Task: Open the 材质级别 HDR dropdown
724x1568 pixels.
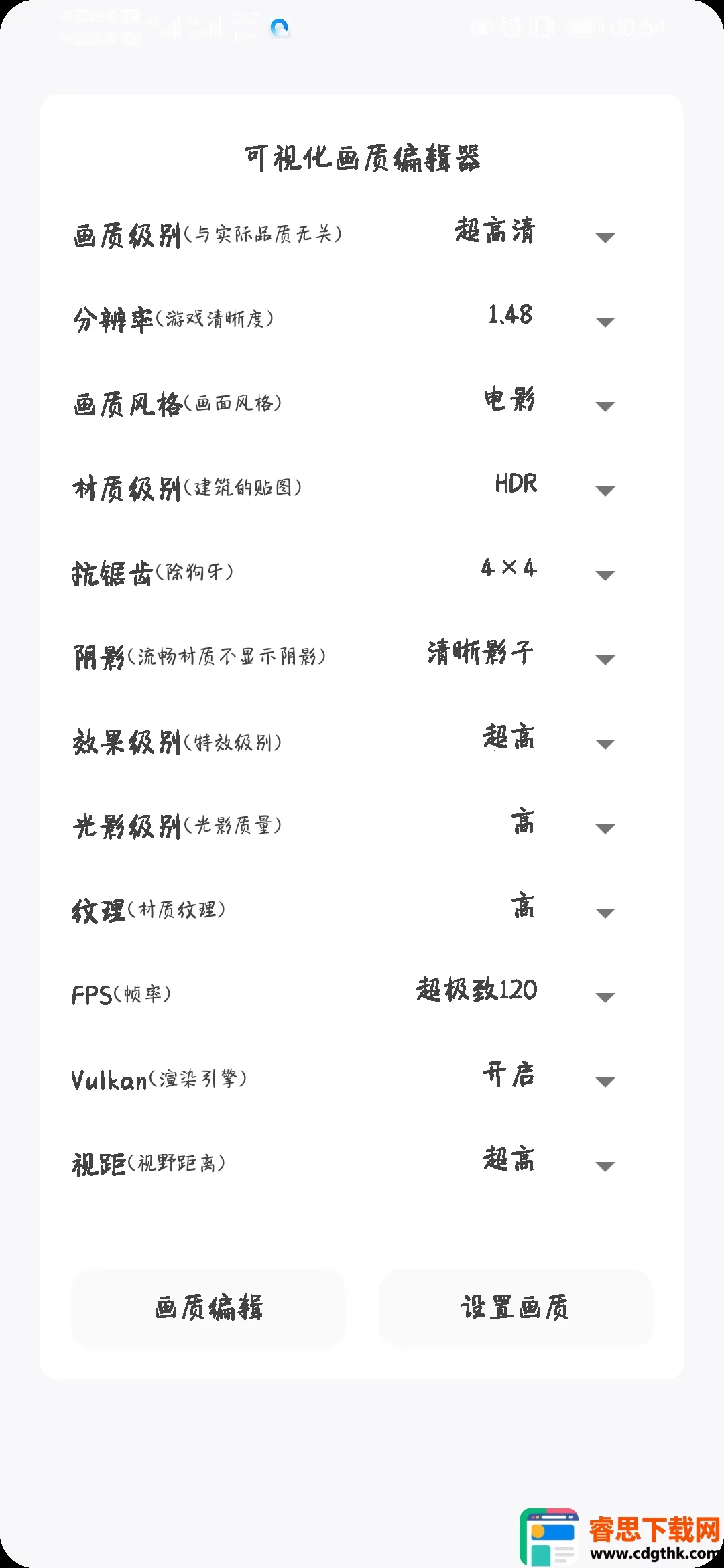Action: (x=605, y=491)
